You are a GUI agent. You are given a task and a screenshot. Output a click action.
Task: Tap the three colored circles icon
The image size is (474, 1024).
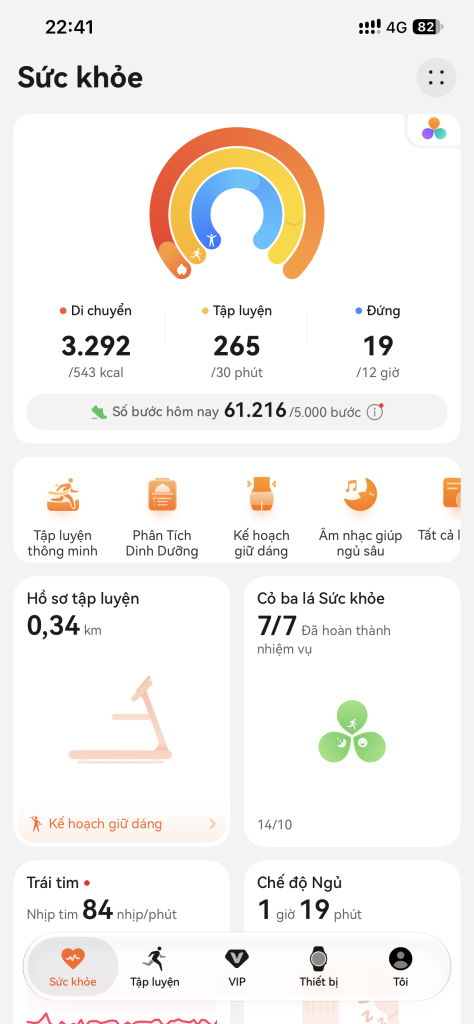pyautogui.click(x=434, y=129)
